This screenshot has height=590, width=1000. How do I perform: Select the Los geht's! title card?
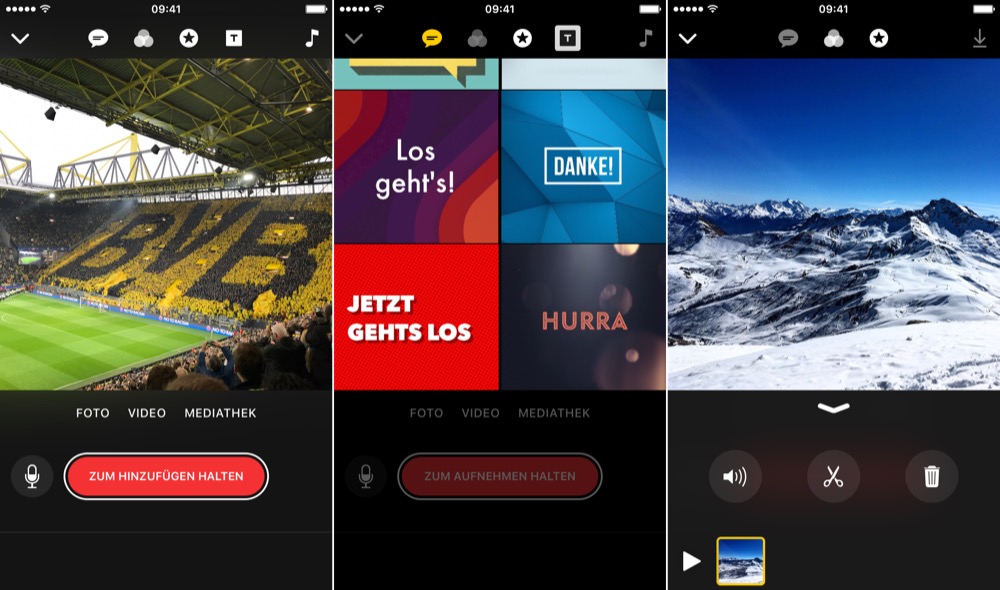click(416, 167)
